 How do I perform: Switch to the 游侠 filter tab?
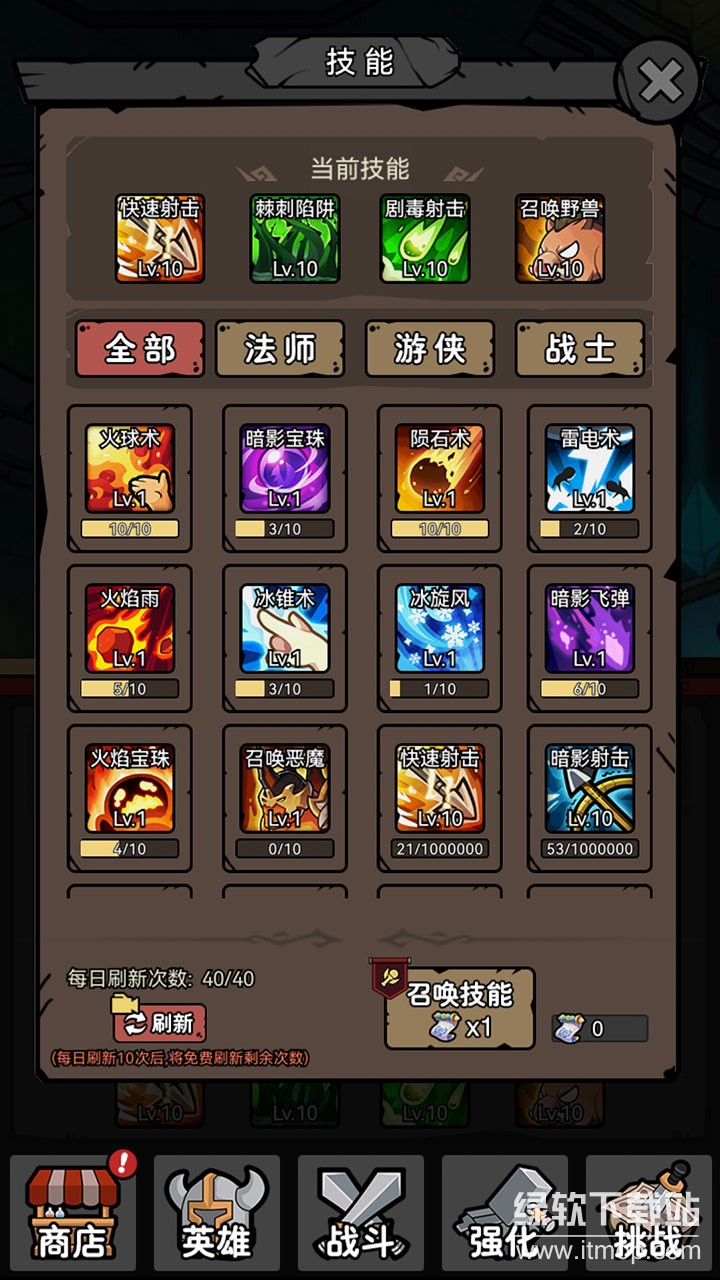[x=430, y=349]
